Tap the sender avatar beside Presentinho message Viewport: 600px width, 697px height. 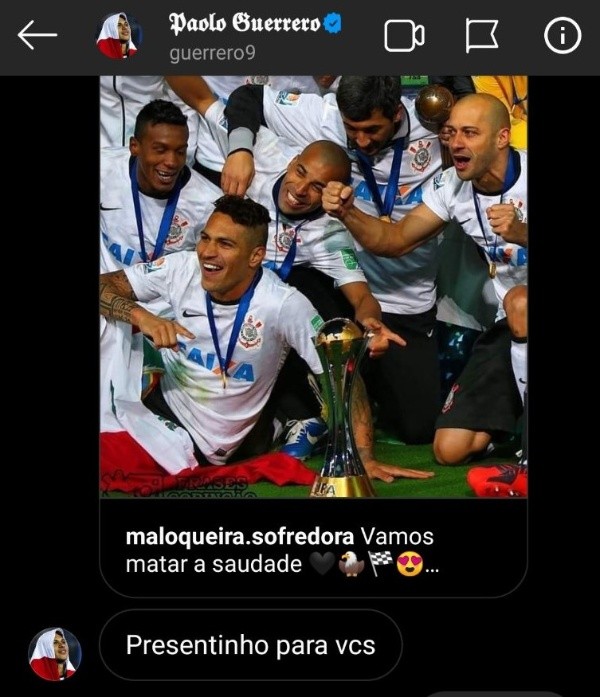click(54, 654)
